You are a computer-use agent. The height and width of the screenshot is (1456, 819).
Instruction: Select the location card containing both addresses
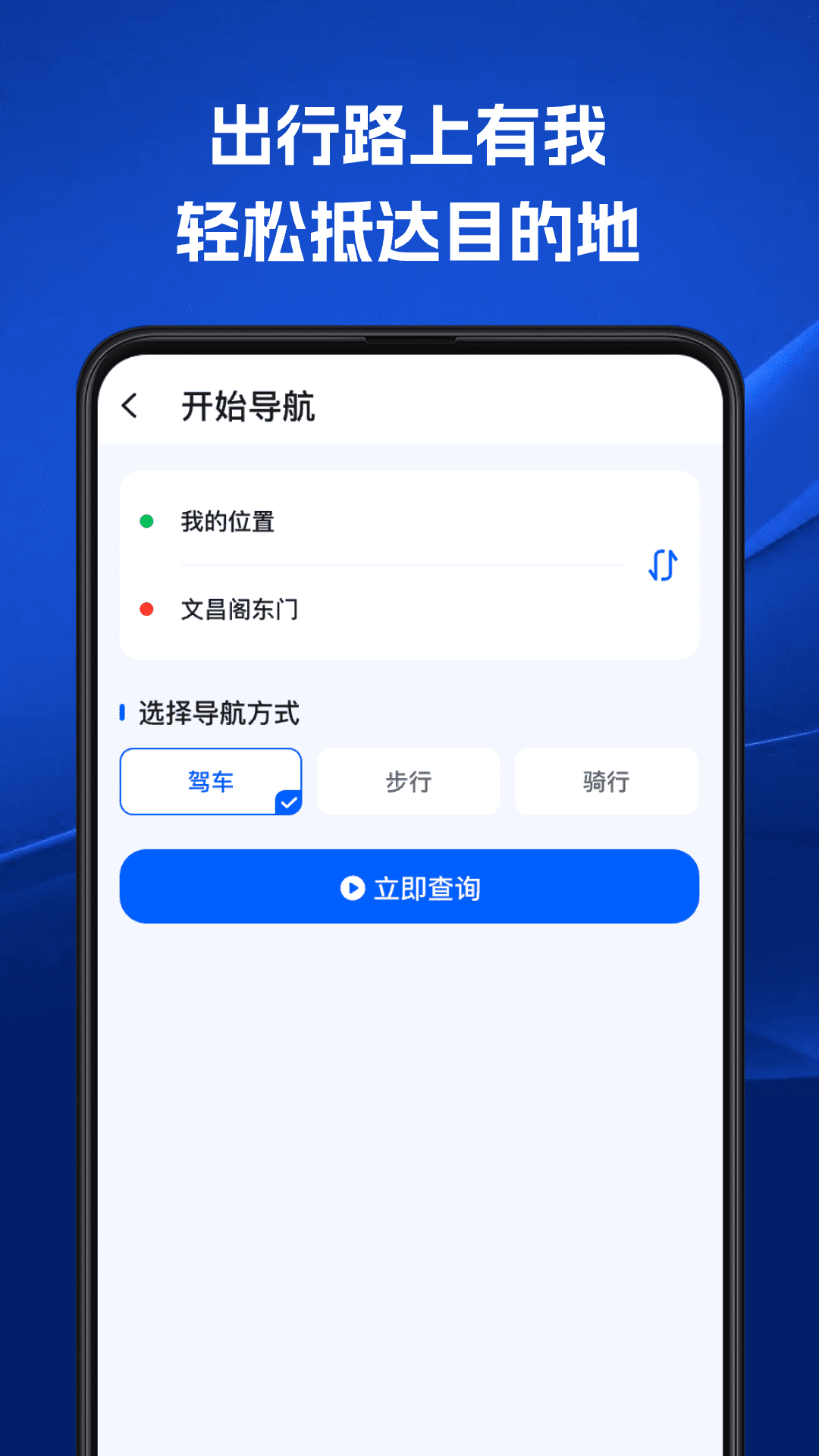click(409, 565)
